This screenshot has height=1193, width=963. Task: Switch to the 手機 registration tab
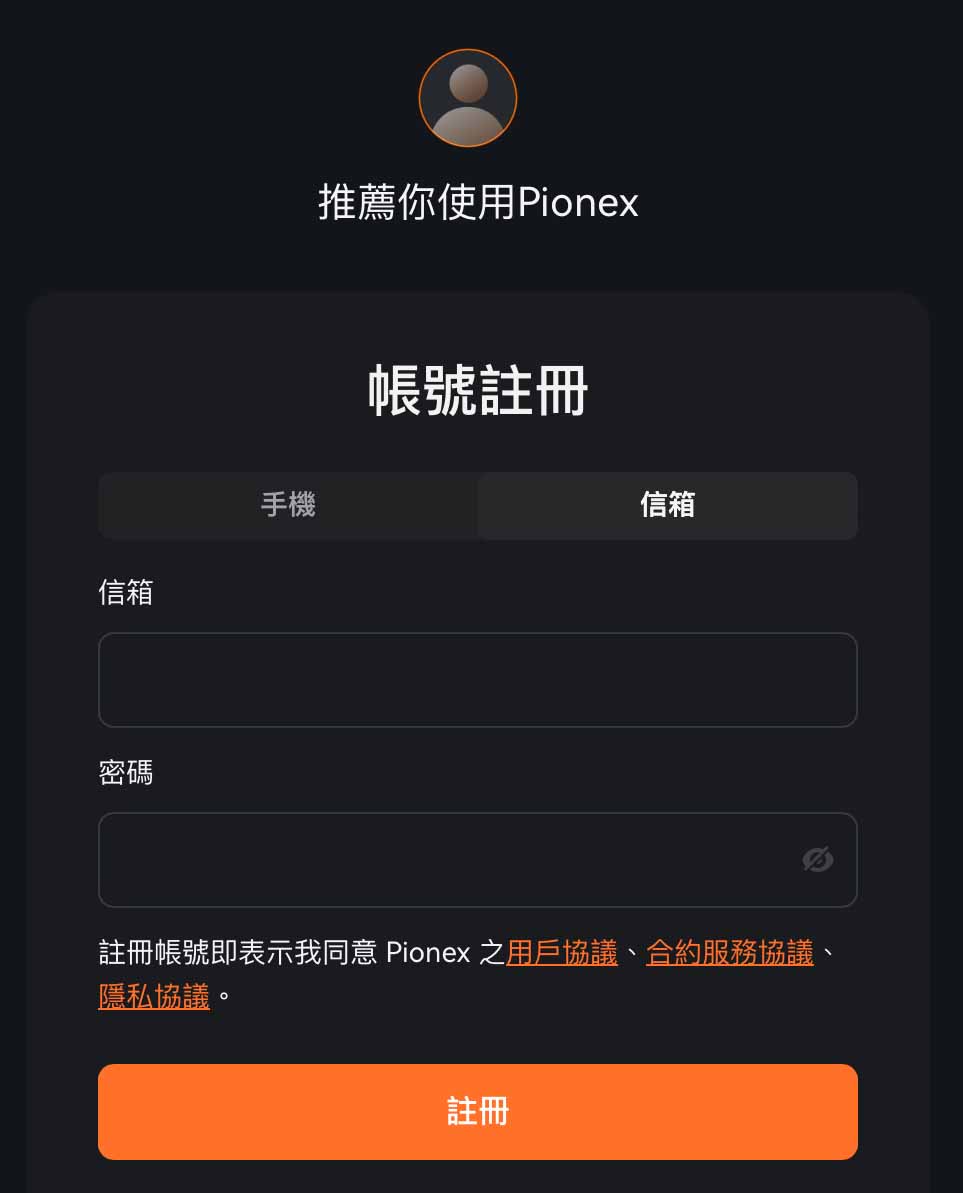(288, 506)
